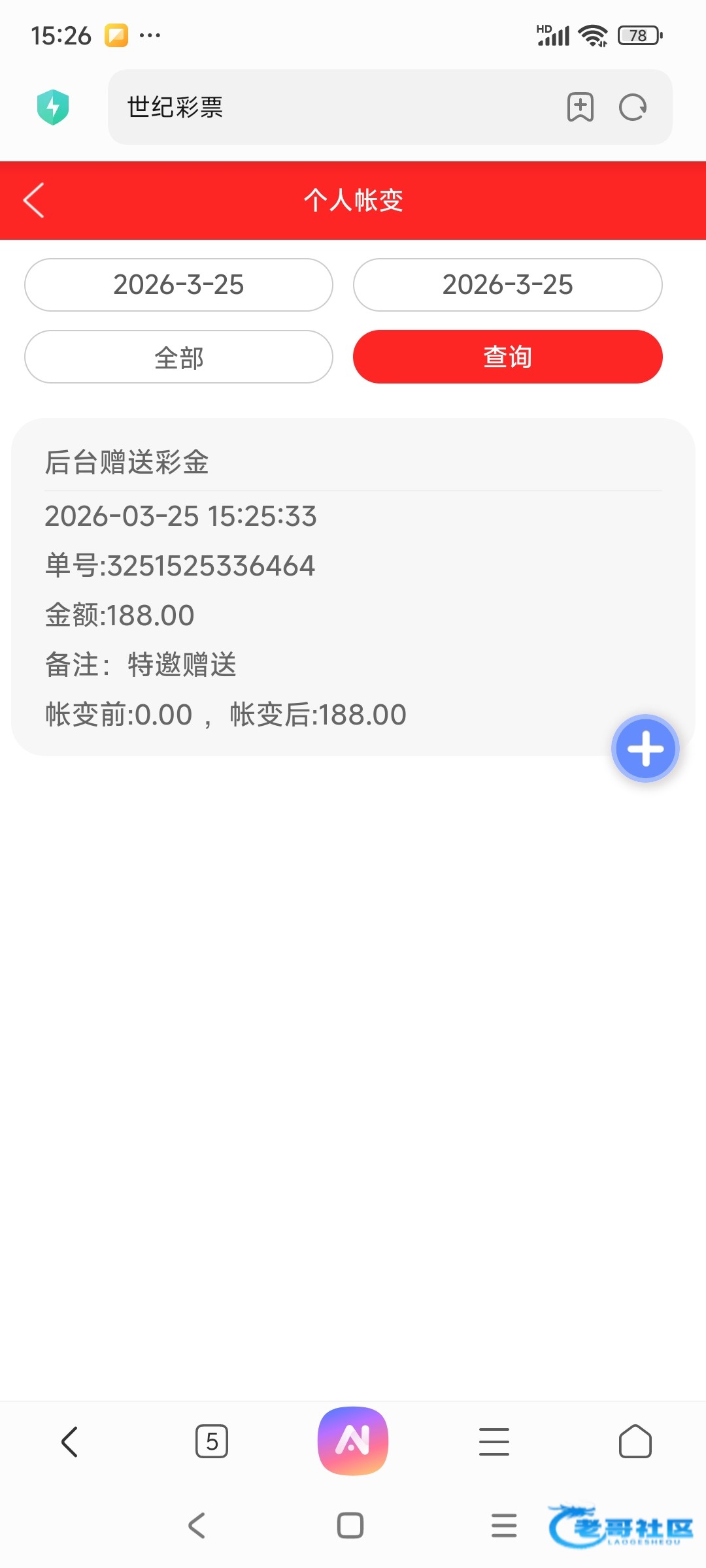Open the end date picker field
The width and height of the screenshot is (706, 1568).
507,285
